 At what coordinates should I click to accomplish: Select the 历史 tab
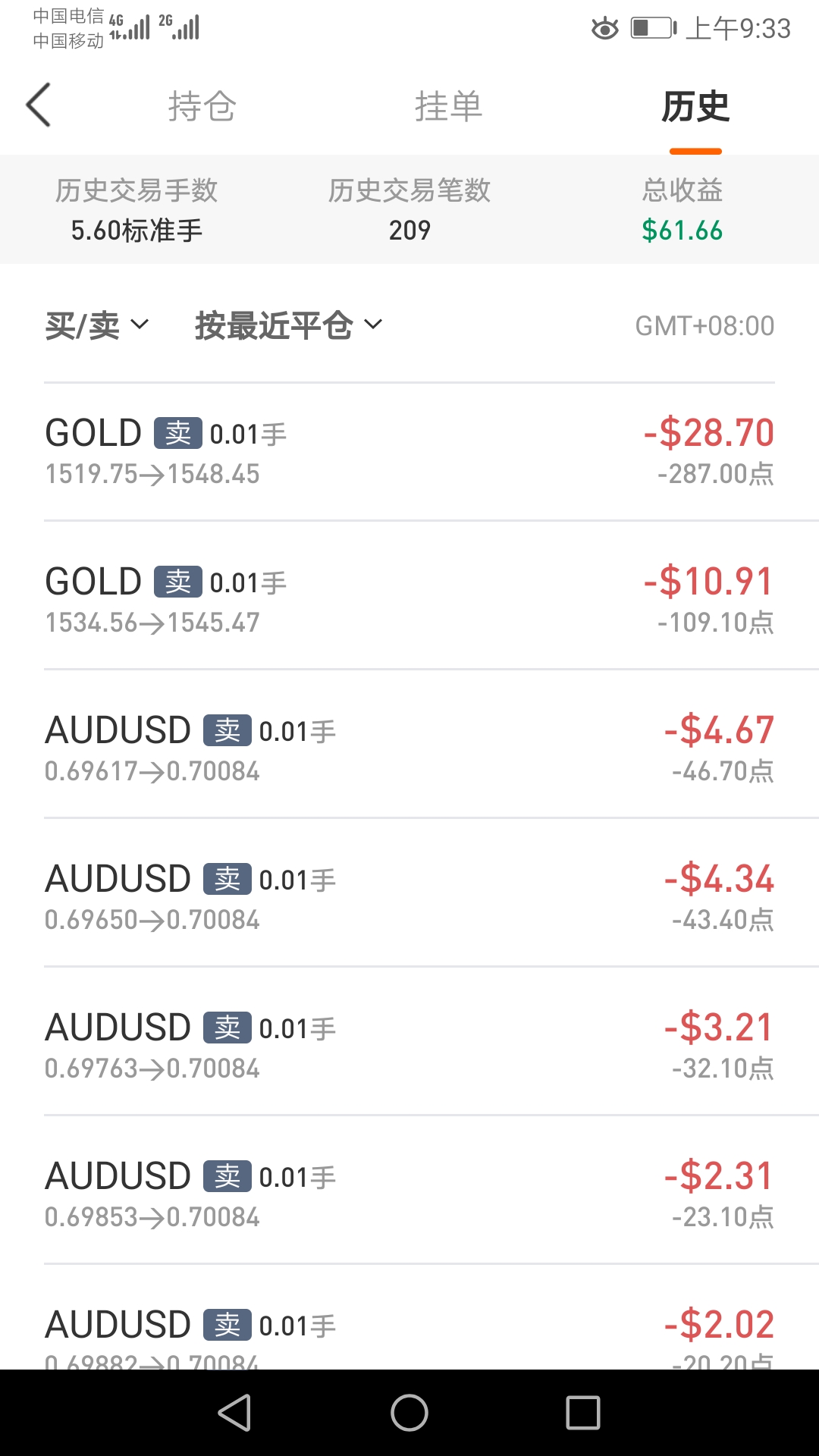[x=695, y=106]
